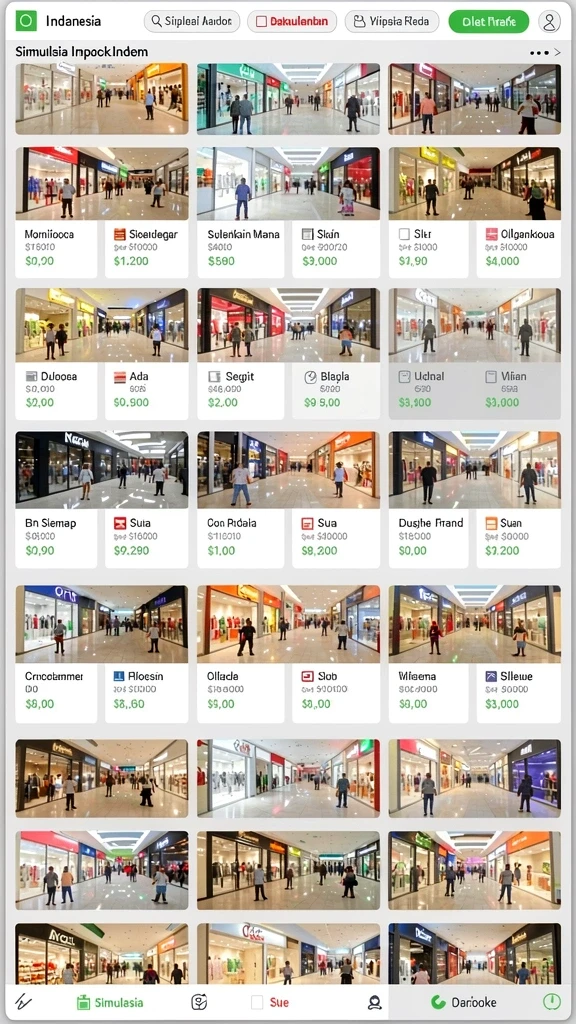Open the Blagla card
This screenshot has height=1024, width=576.
tap(336, 391)
